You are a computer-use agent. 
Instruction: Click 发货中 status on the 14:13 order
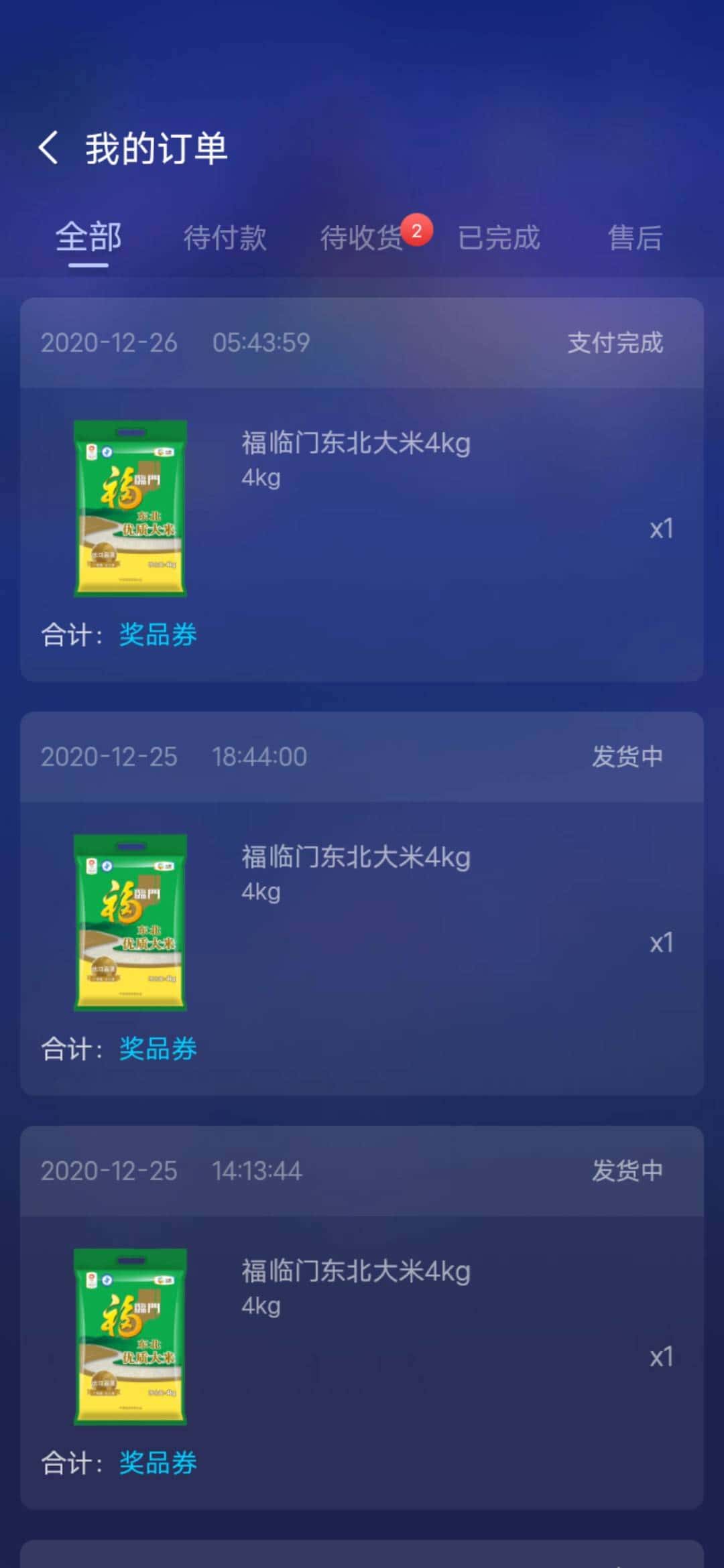[x=625, y=1171]
